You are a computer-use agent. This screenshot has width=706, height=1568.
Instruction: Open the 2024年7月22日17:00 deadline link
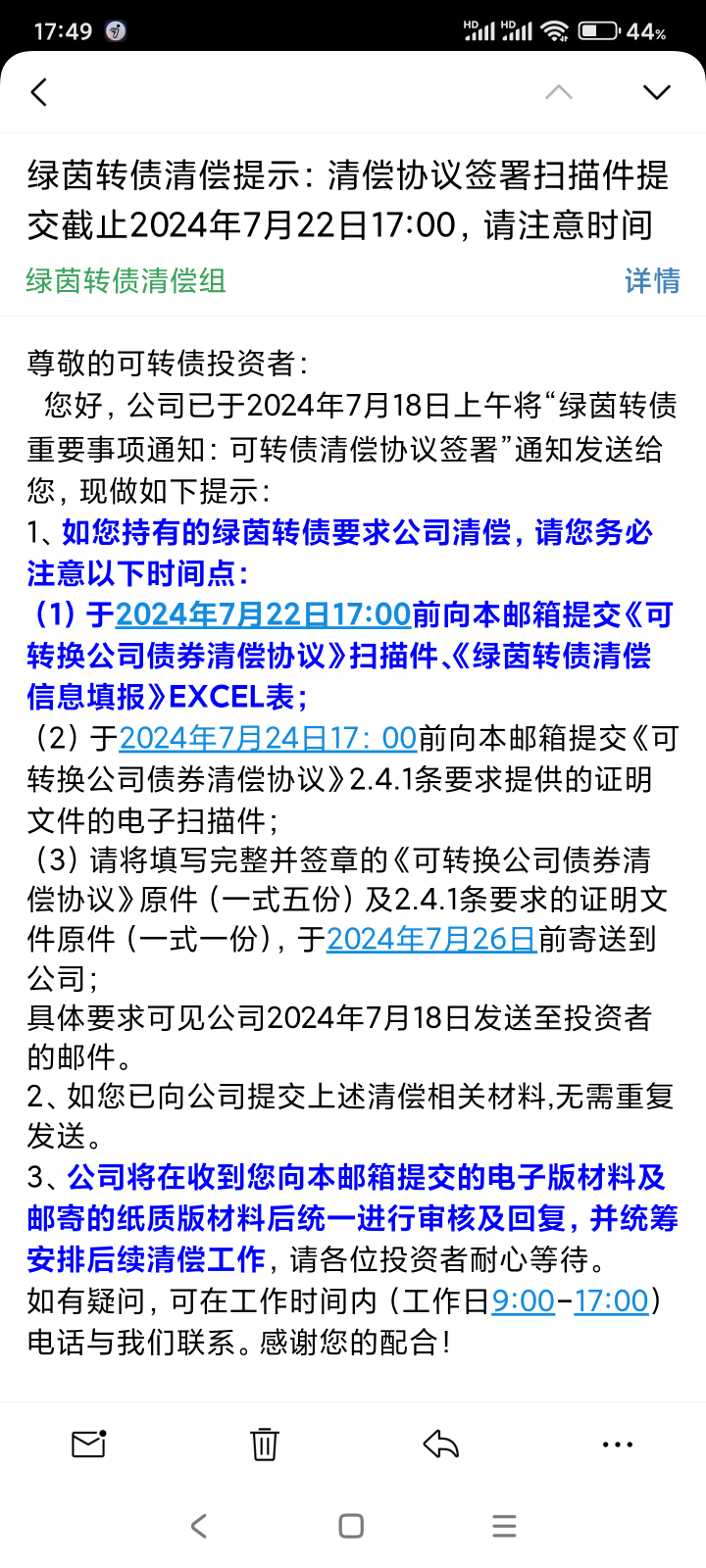(264, 614)
